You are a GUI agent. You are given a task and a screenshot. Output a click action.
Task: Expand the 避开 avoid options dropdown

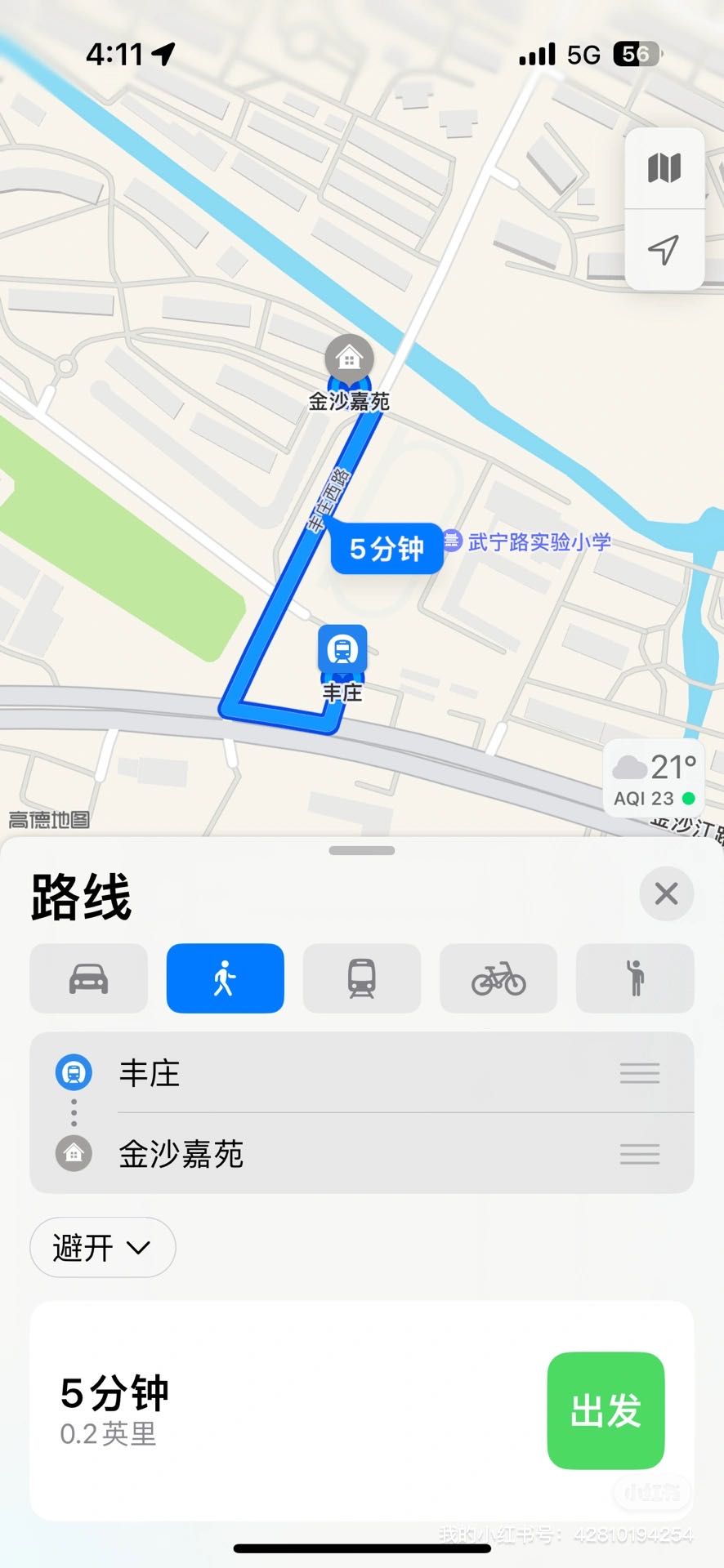[x=103, y=1247]
